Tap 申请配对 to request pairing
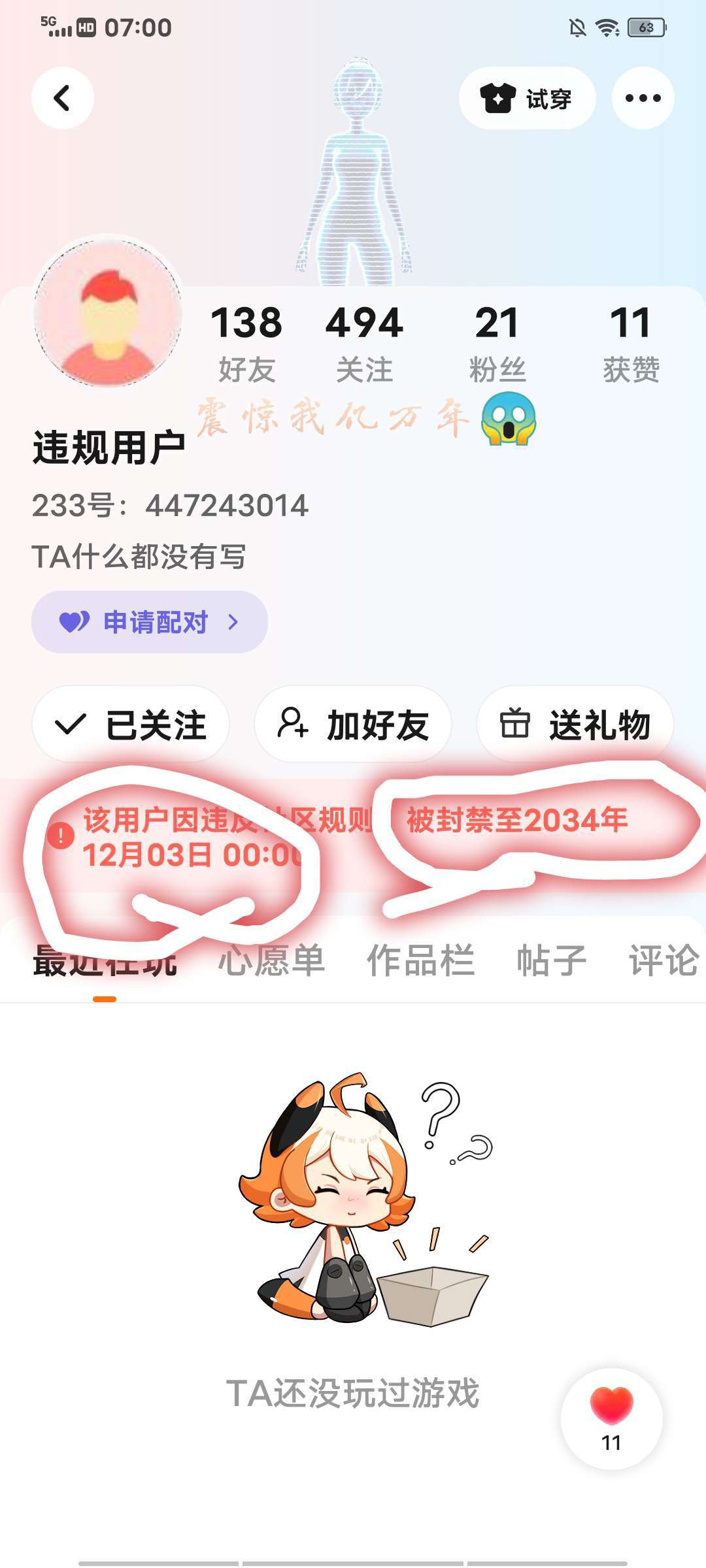 (x=149, y=622)
